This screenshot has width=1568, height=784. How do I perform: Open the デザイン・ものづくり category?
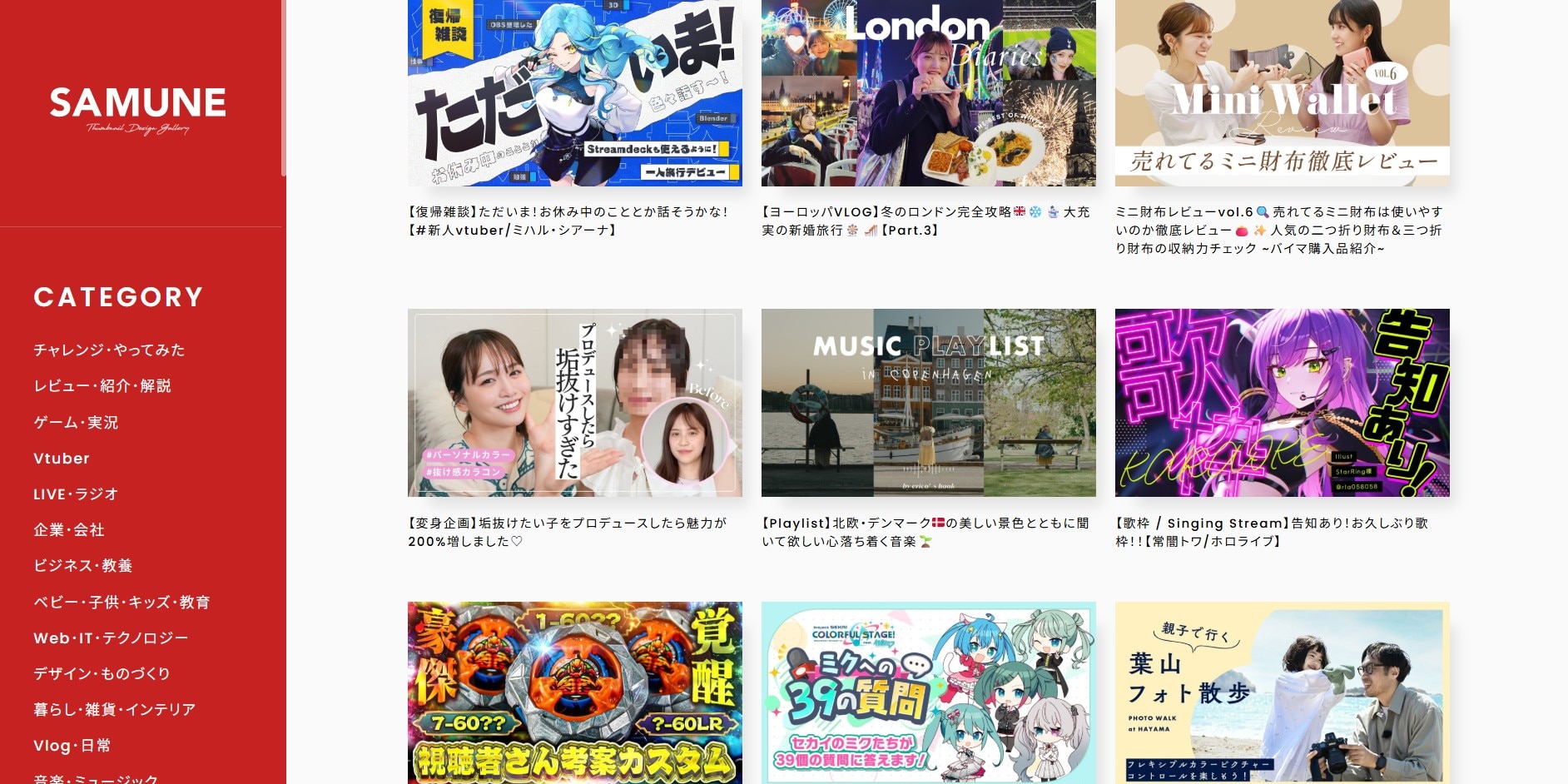[x=102, y=674]
